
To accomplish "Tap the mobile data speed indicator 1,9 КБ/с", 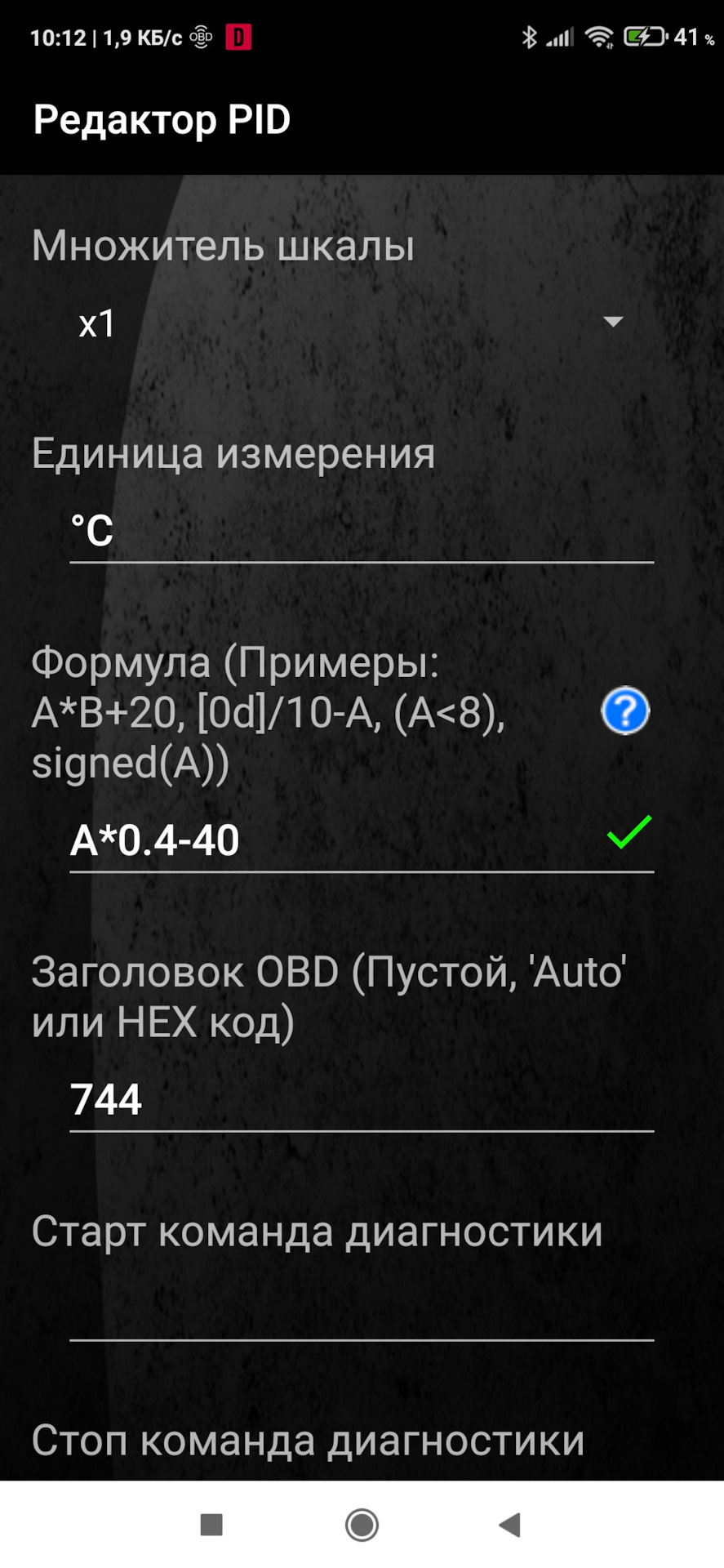I will [x=141, y=35].
